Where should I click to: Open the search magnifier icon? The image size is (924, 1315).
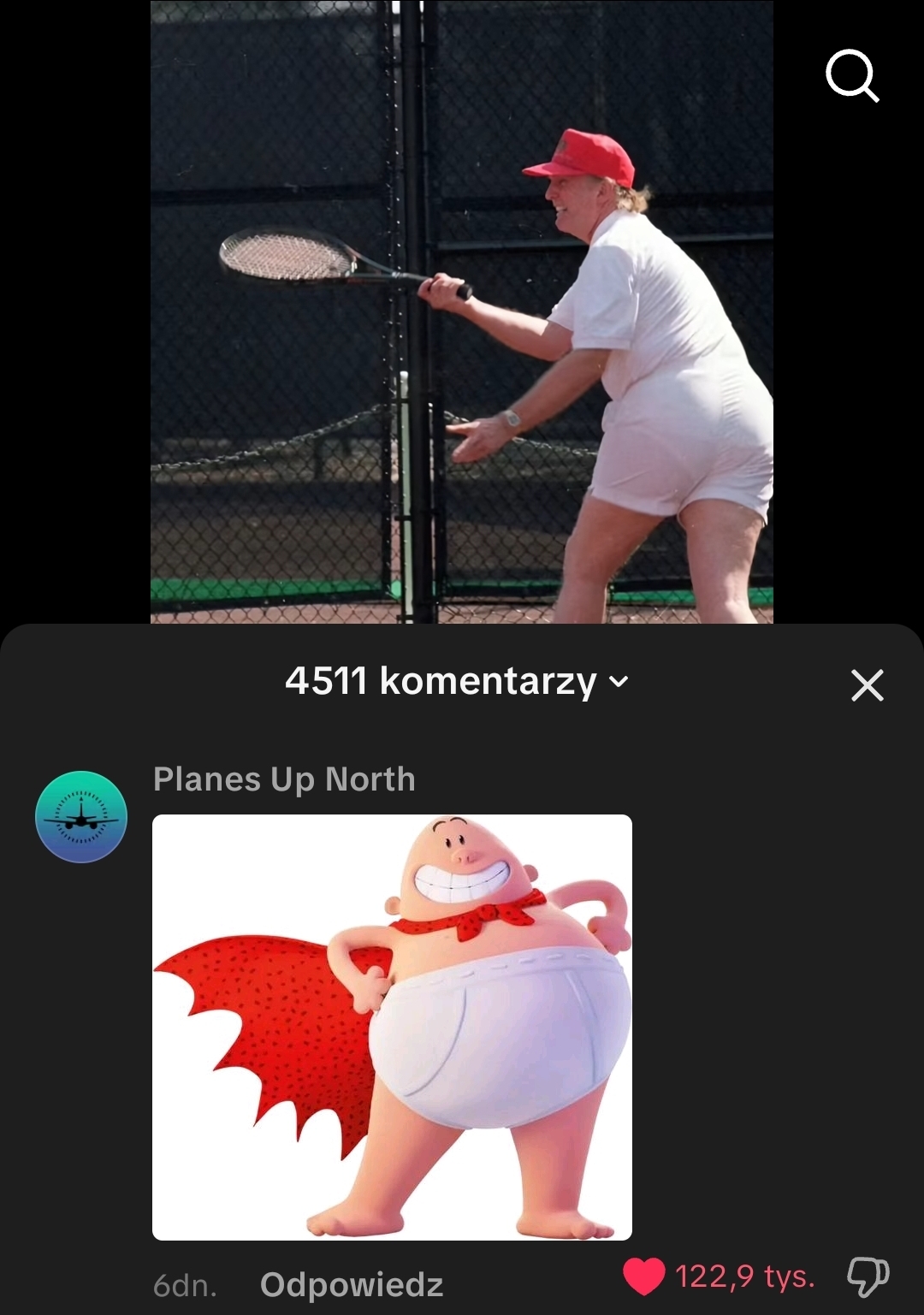(x=852, y=77)
